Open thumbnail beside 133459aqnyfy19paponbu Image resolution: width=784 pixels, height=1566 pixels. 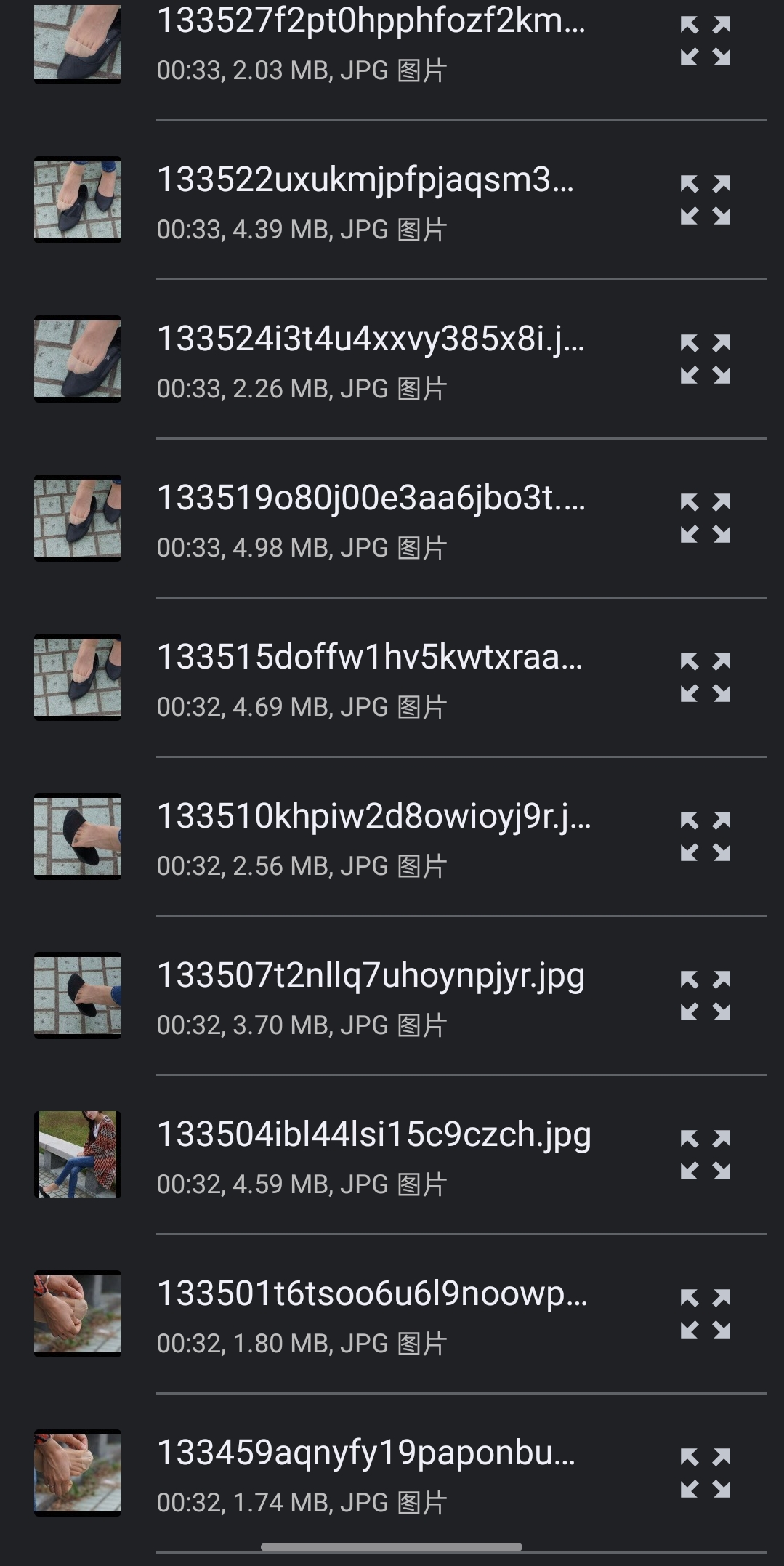pyautogui.click(x=76, y=1472)
